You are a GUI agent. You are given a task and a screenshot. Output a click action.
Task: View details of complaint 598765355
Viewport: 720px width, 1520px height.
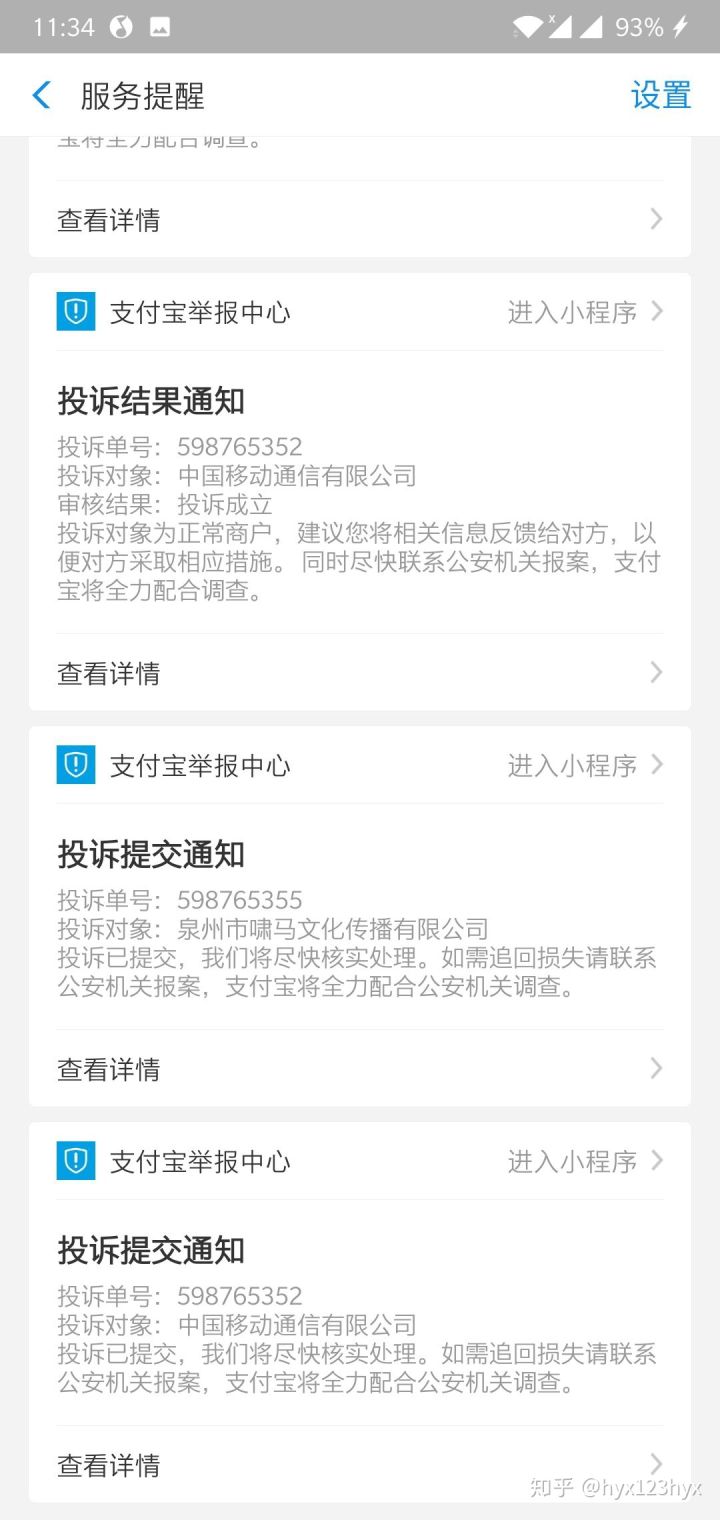[360, 1069]
